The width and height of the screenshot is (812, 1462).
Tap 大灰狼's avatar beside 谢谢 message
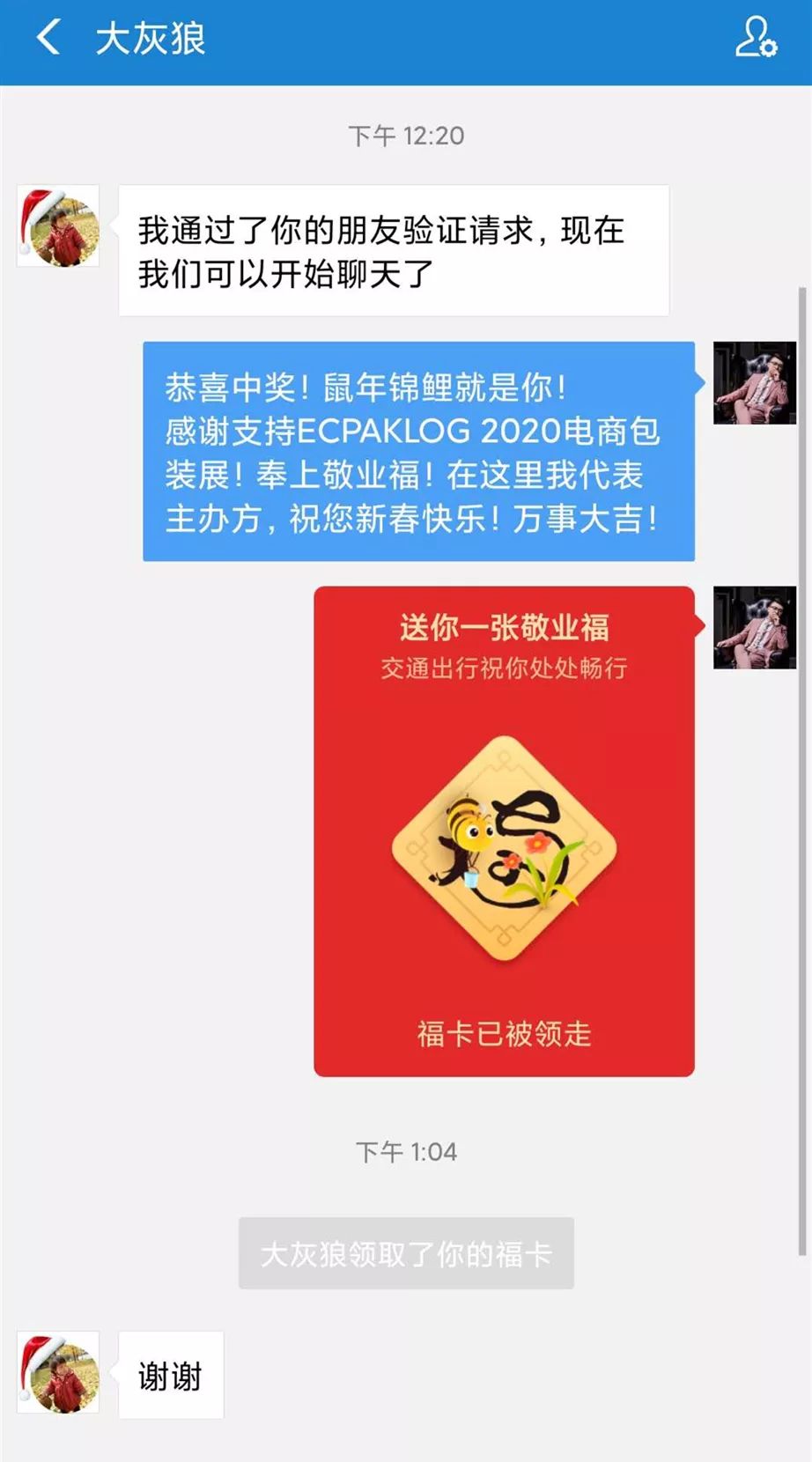pos(58,1372)
